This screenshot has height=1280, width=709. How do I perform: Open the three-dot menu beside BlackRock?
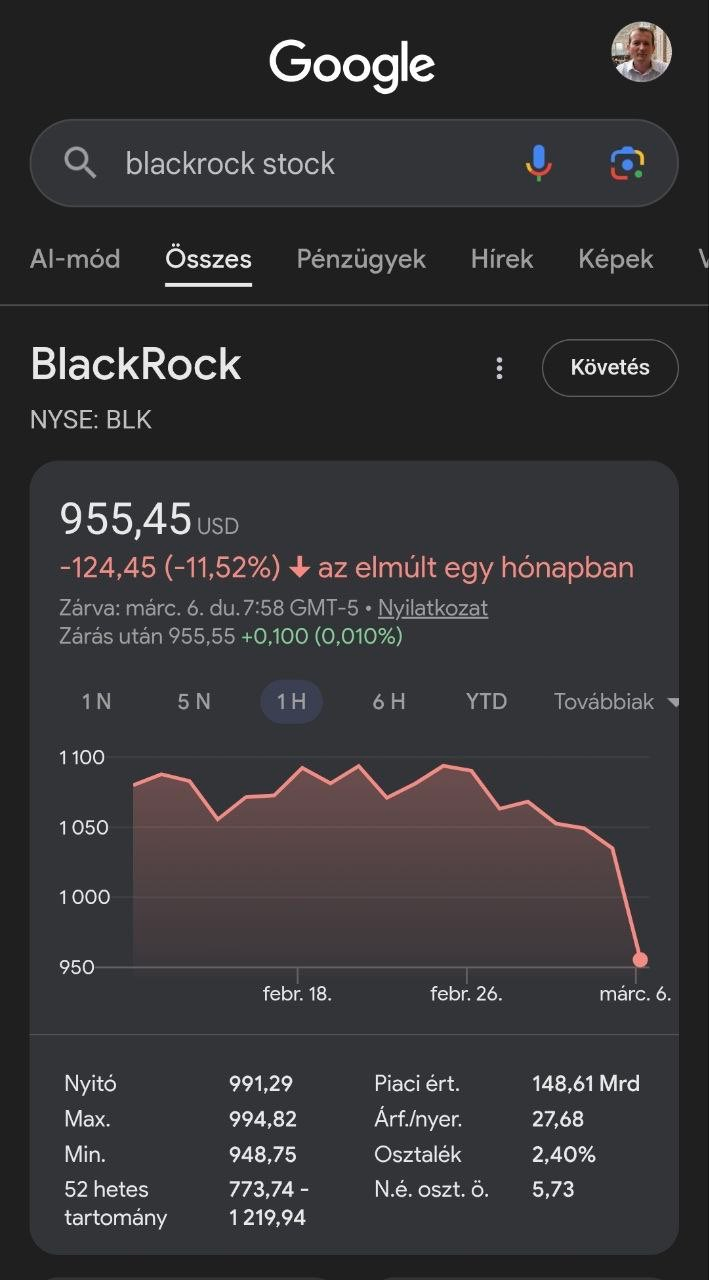click(x=499, y=368)
